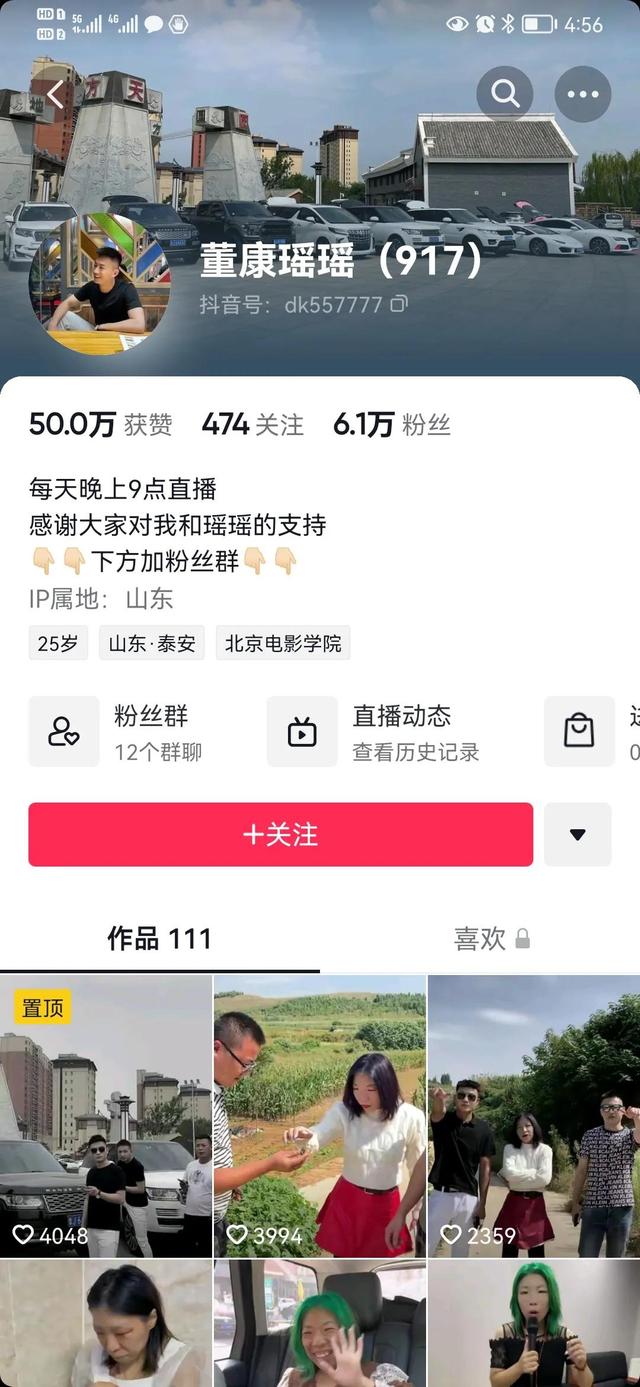
Task: Copy the Douyin ID dk557777
Action: coord(399,304)
